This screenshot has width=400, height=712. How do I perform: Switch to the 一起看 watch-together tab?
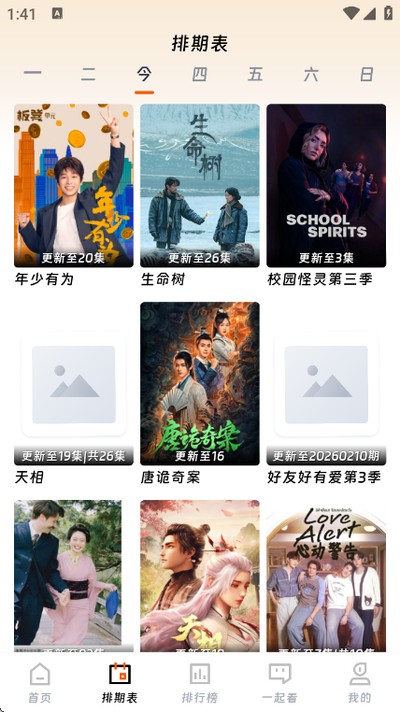(280, 683)
